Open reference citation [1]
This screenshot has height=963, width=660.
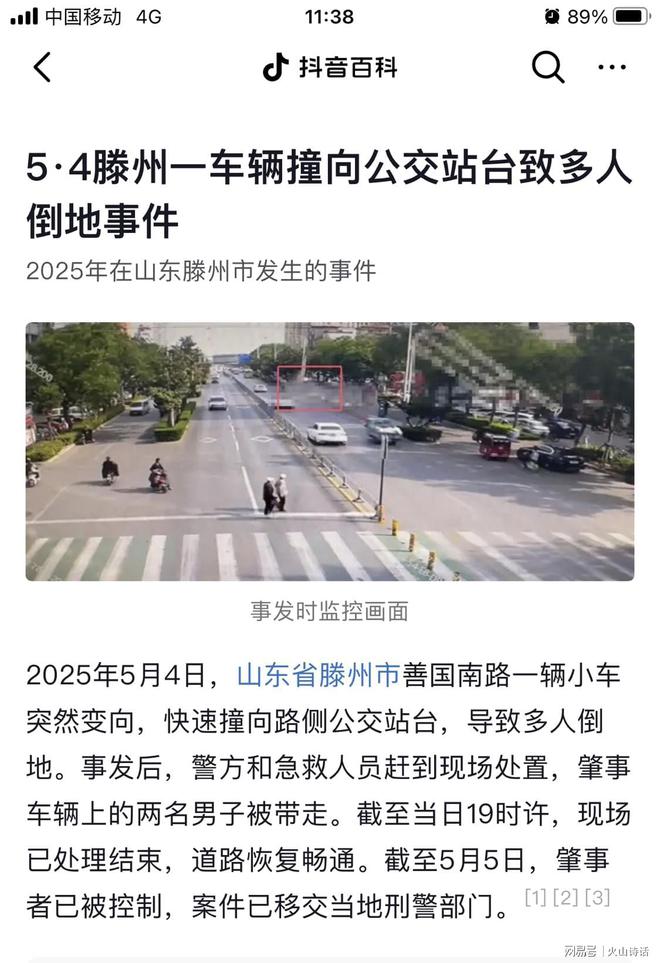[536, 897]
